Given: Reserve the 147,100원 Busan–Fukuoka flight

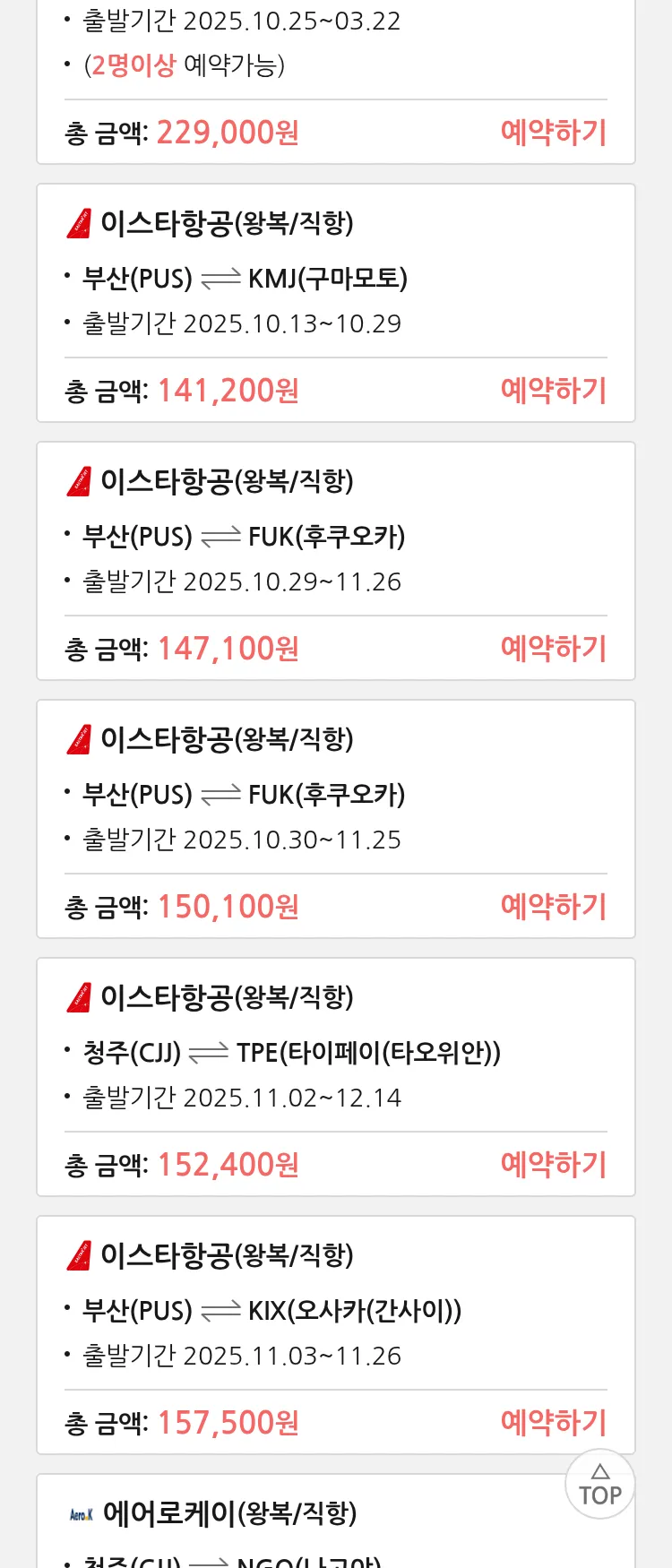Looking at the screenshot, I should [553, 649].
